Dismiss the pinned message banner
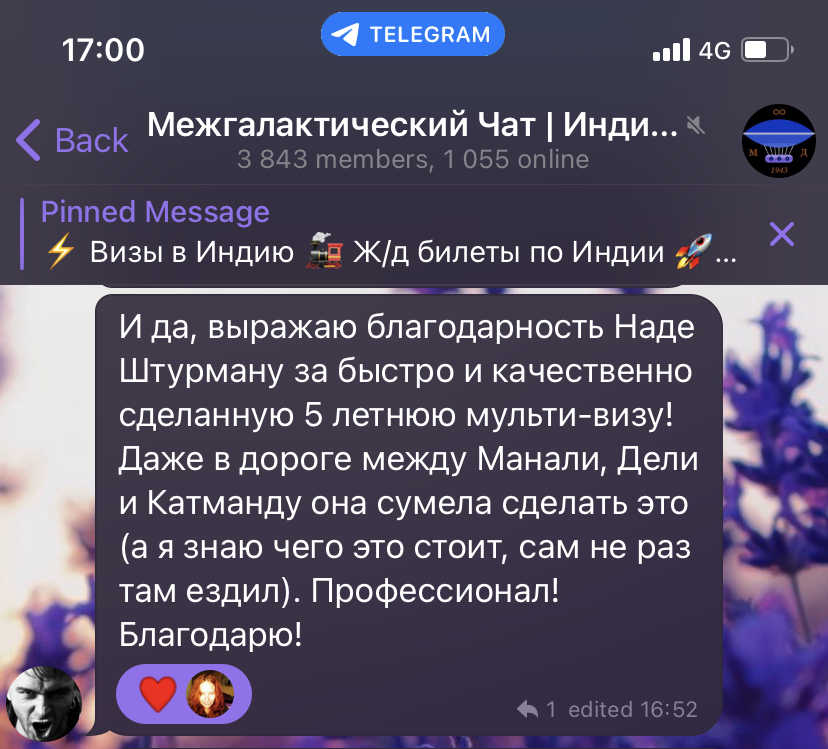Screen dimensions: 828x749 click(x=781, y=234)
